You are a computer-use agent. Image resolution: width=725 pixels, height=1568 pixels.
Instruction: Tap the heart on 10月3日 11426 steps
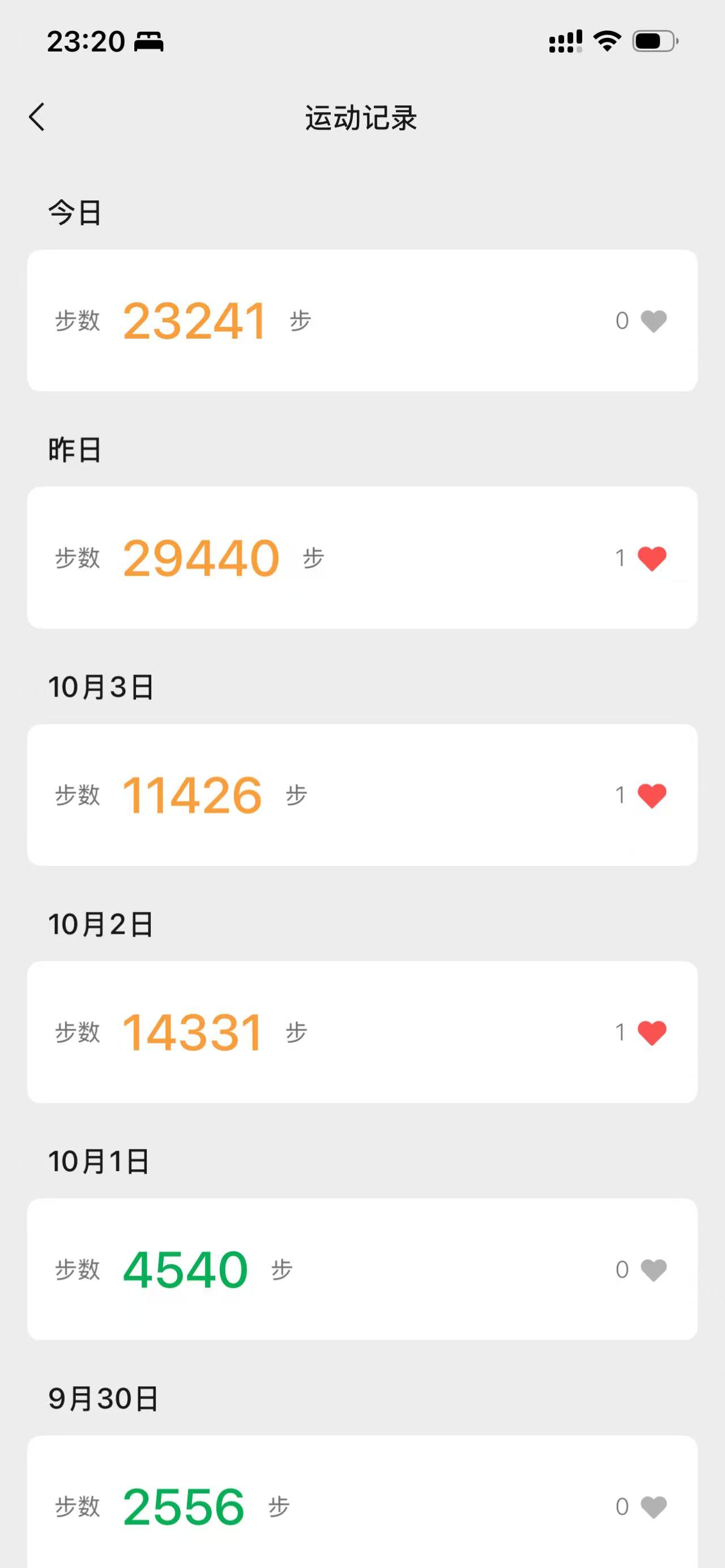(x=652, y=796)
